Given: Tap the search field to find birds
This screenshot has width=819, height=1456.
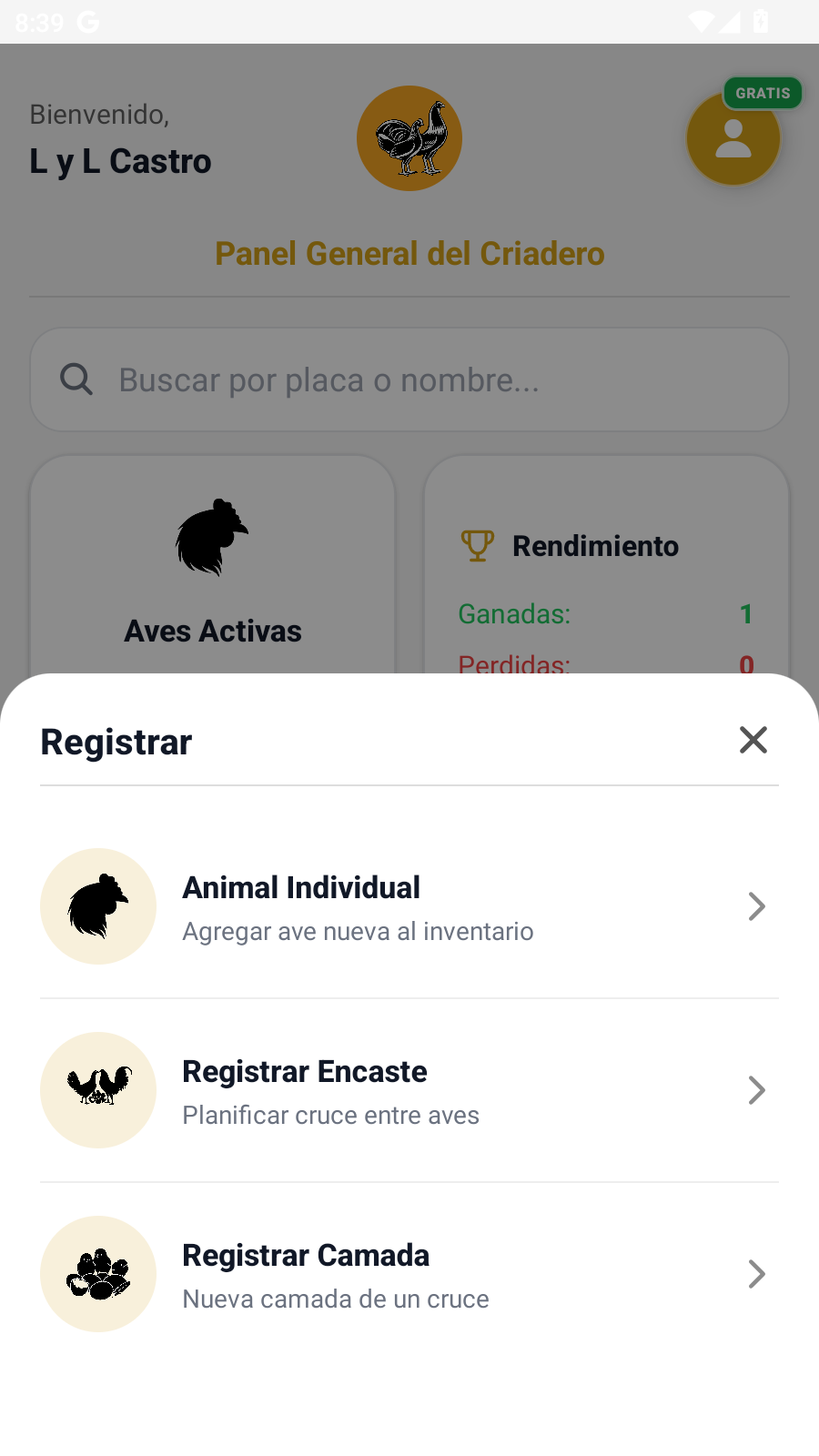Looking at the screenshot, I should pos(409,379).
